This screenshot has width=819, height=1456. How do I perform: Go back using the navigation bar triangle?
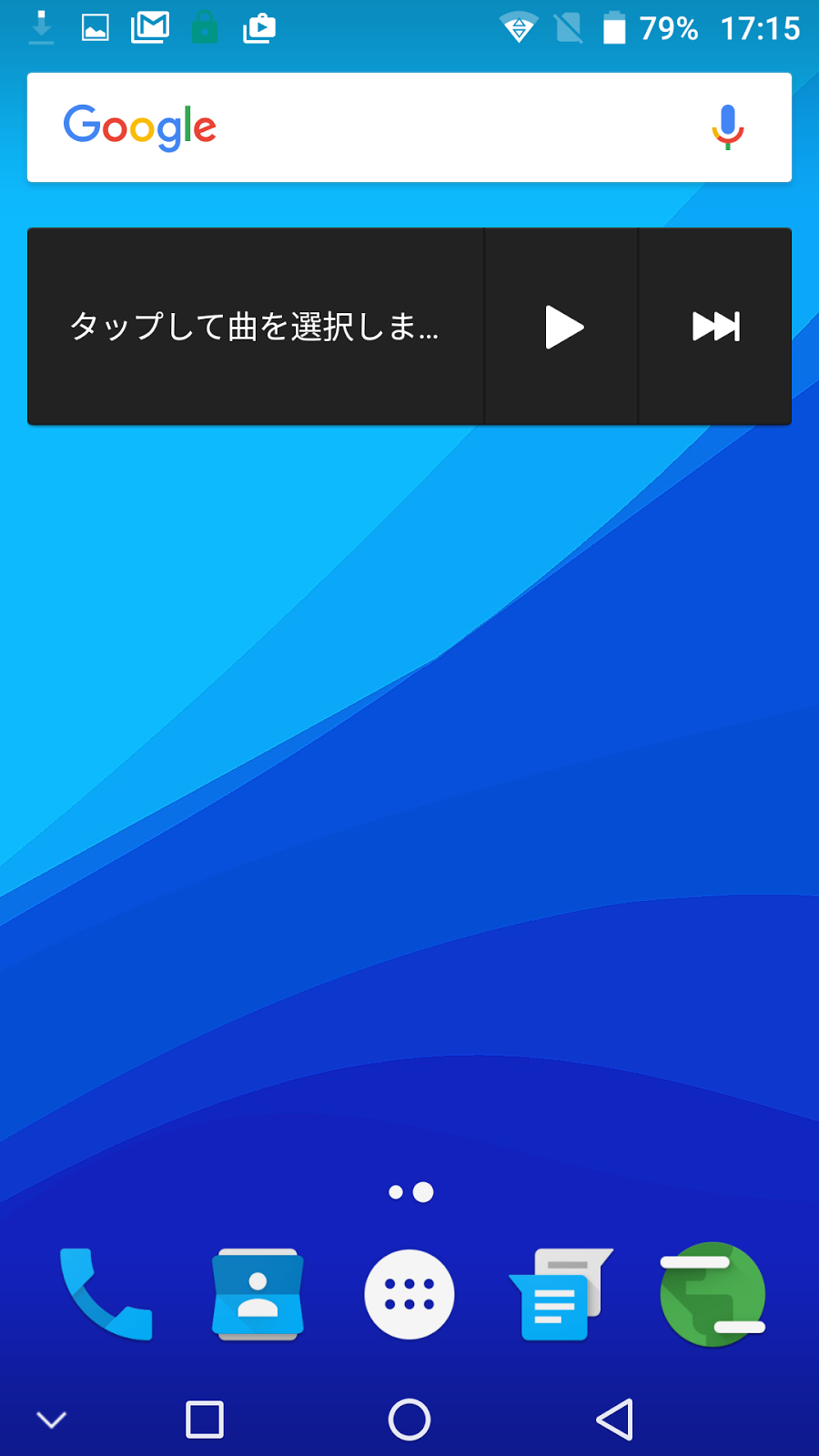[x=614, y=1420]
